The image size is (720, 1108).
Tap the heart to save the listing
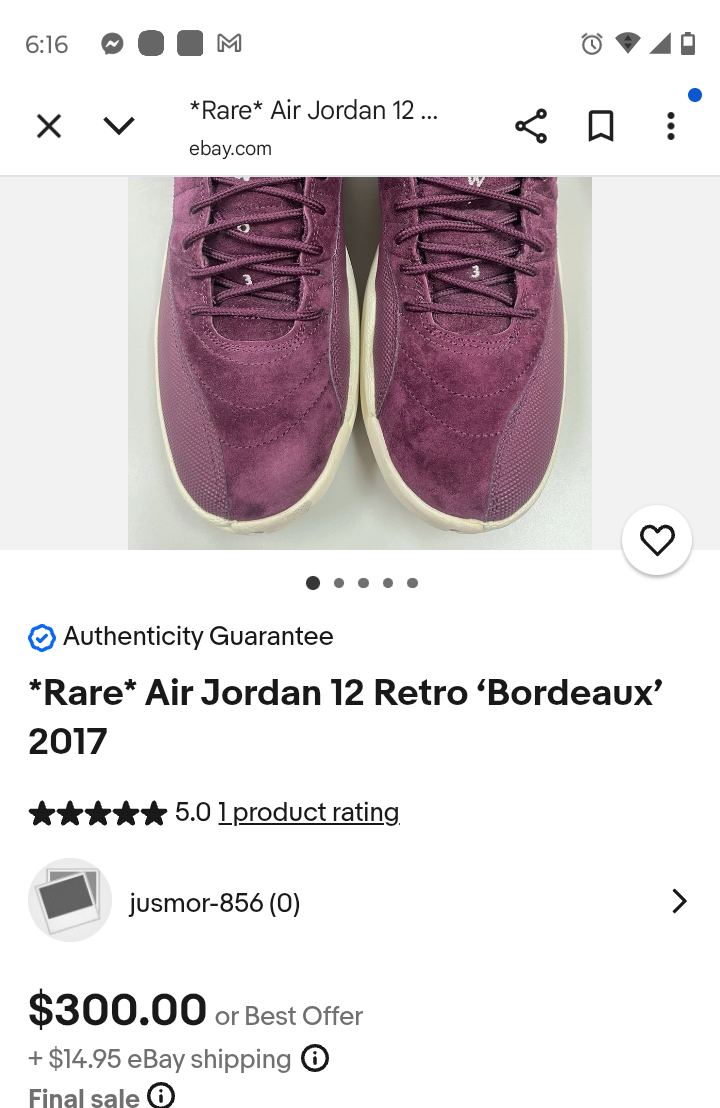[657, 539]
